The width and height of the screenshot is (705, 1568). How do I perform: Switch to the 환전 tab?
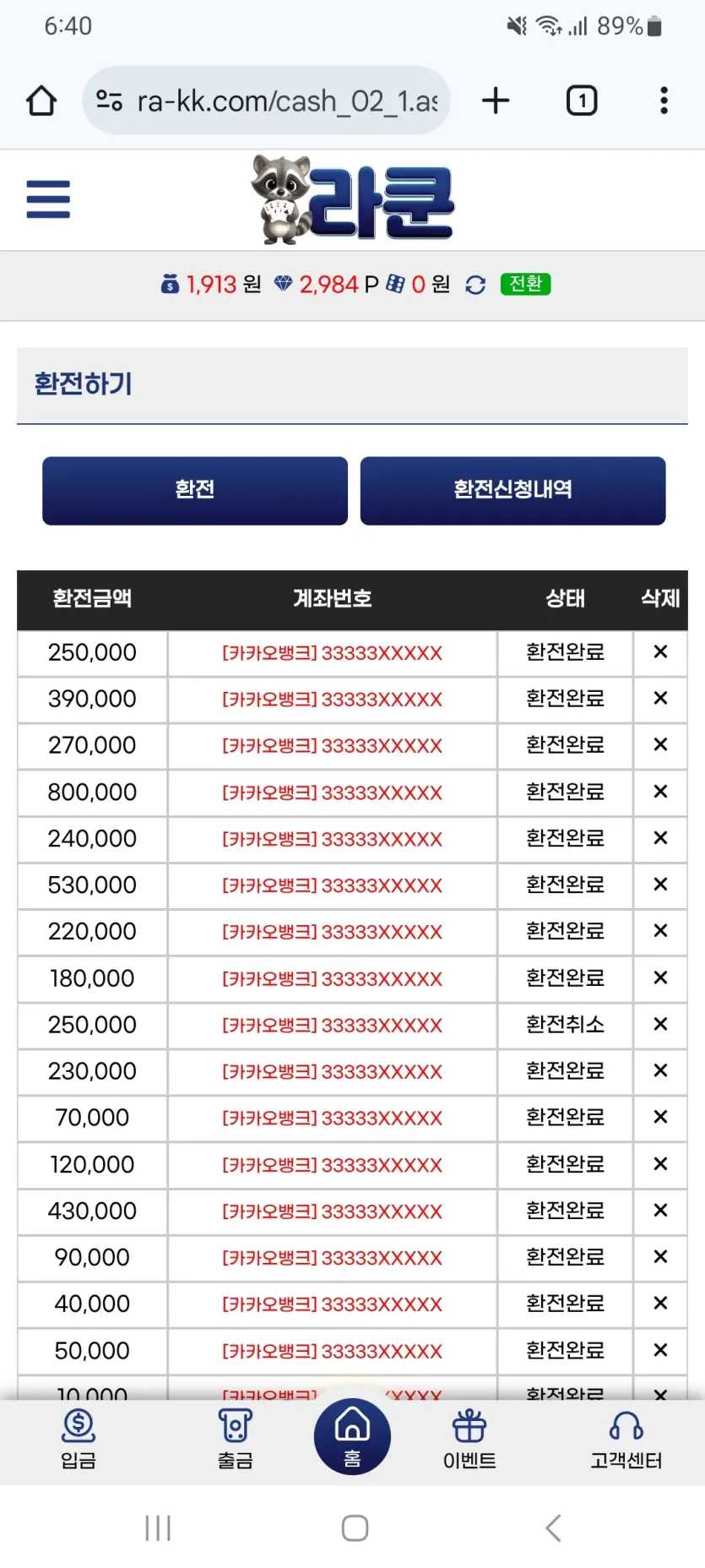pyautogui.click(x=195, y=490)
